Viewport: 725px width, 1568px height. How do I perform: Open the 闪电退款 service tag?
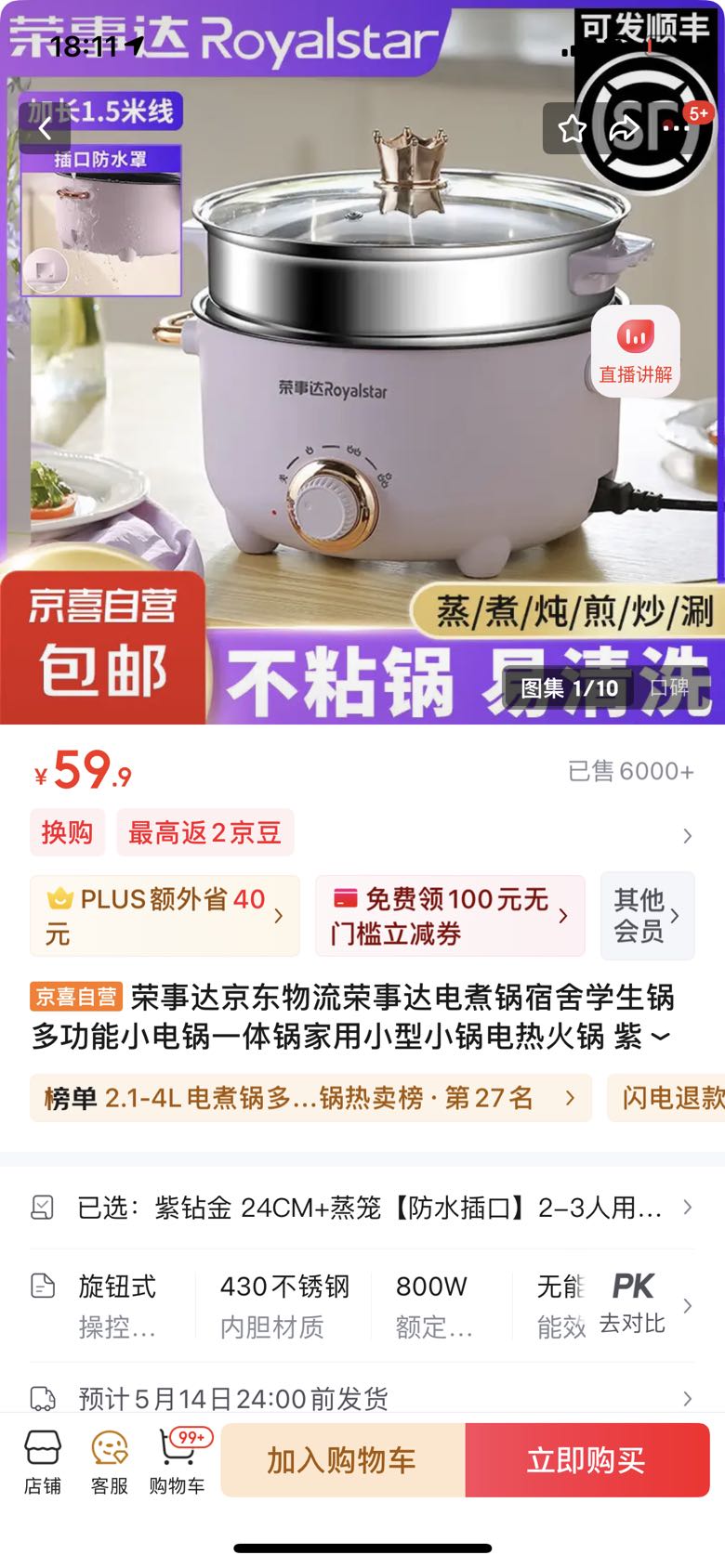tap(669, 1098)
